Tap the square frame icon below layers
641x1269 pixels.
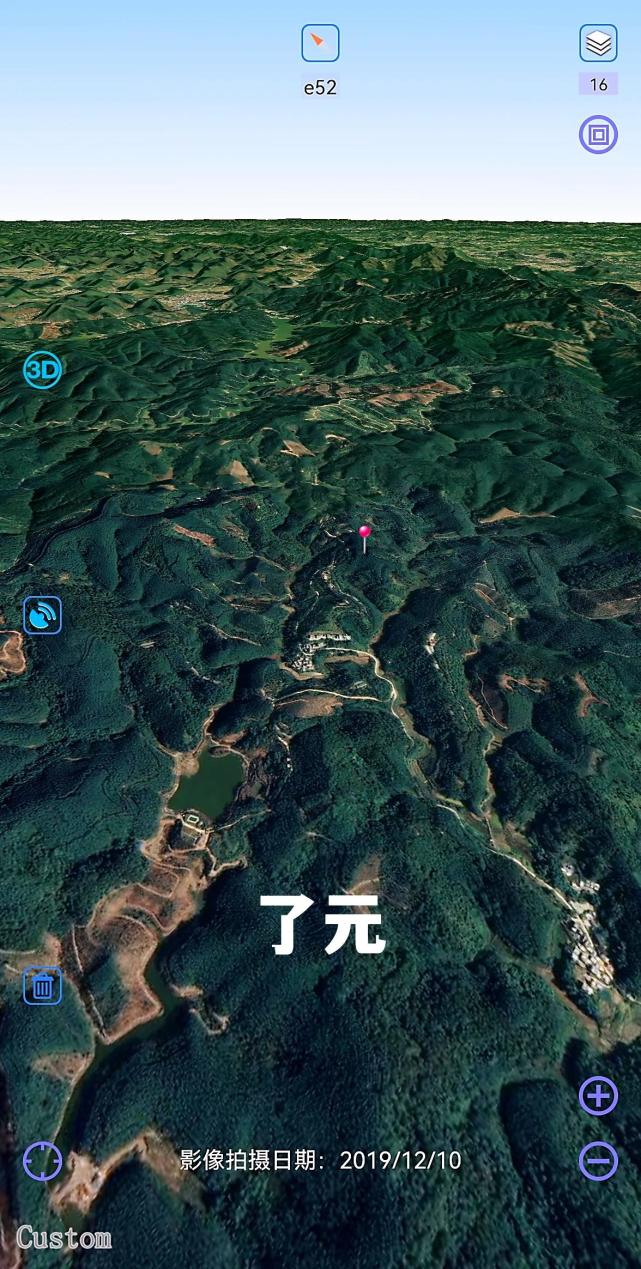click(x=598, y=134)
